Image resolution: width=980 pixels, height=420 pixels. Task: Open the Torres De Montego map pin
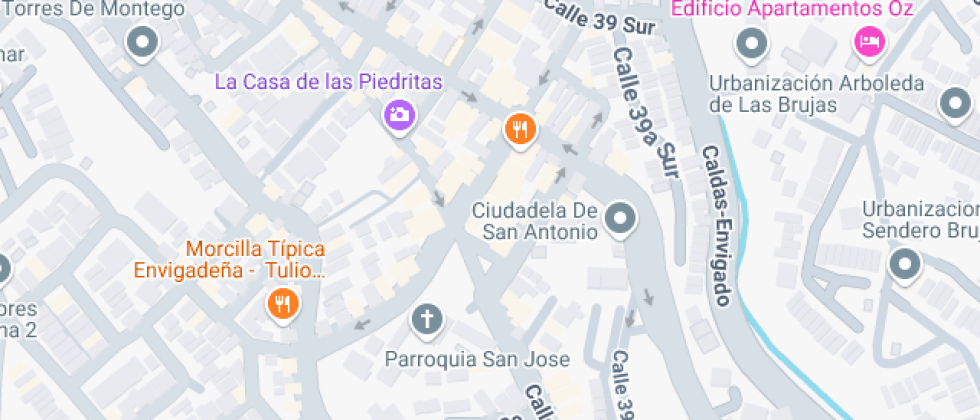pos(144,43)
